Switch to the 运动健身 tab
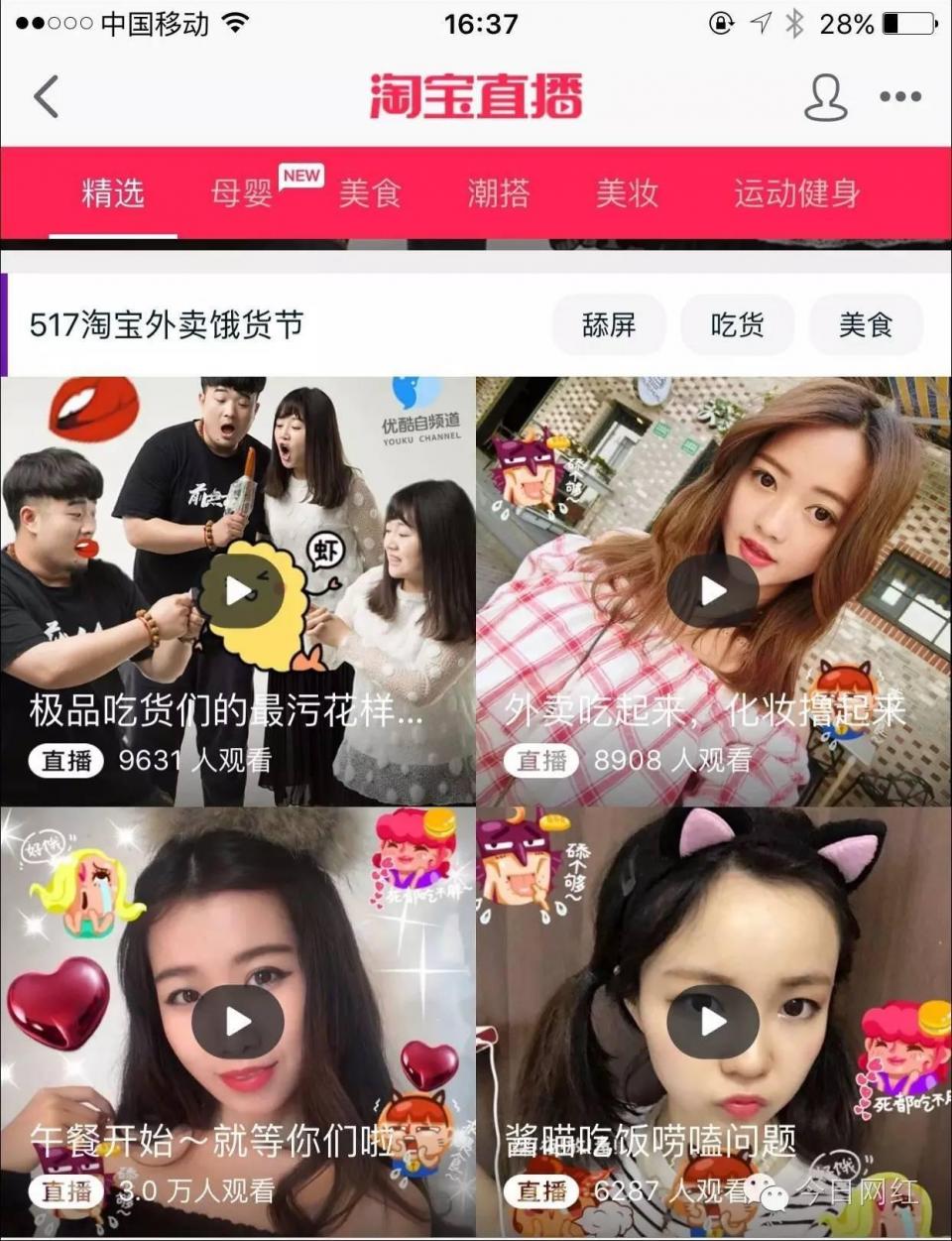This screenshot has width=952, height=1241. click(x=796, y=192)
